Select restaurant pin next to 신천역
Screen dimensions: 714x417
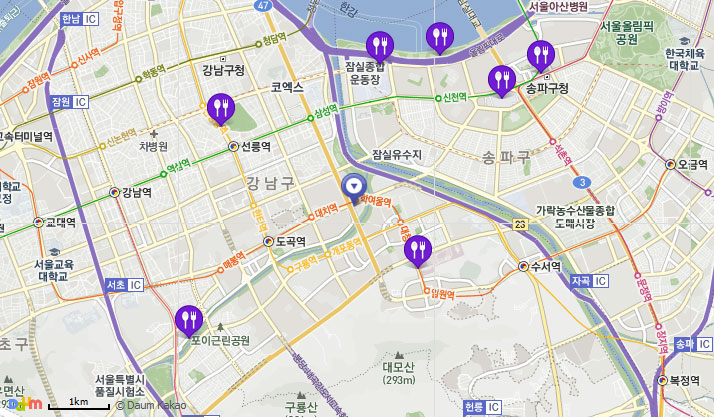(500, 79)
